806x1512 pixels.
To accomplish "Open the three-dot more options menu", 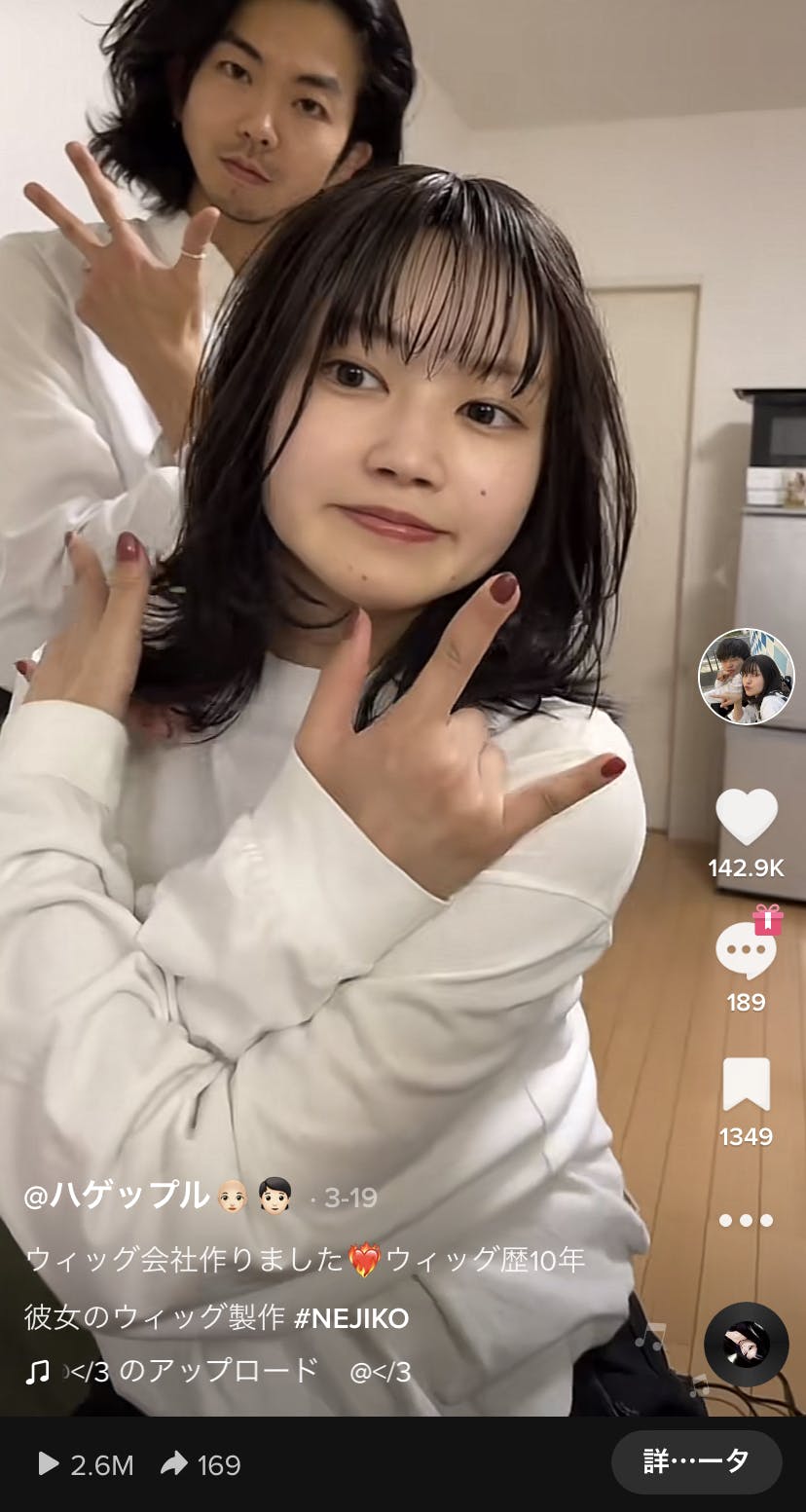I will [x=746, y=1220].
